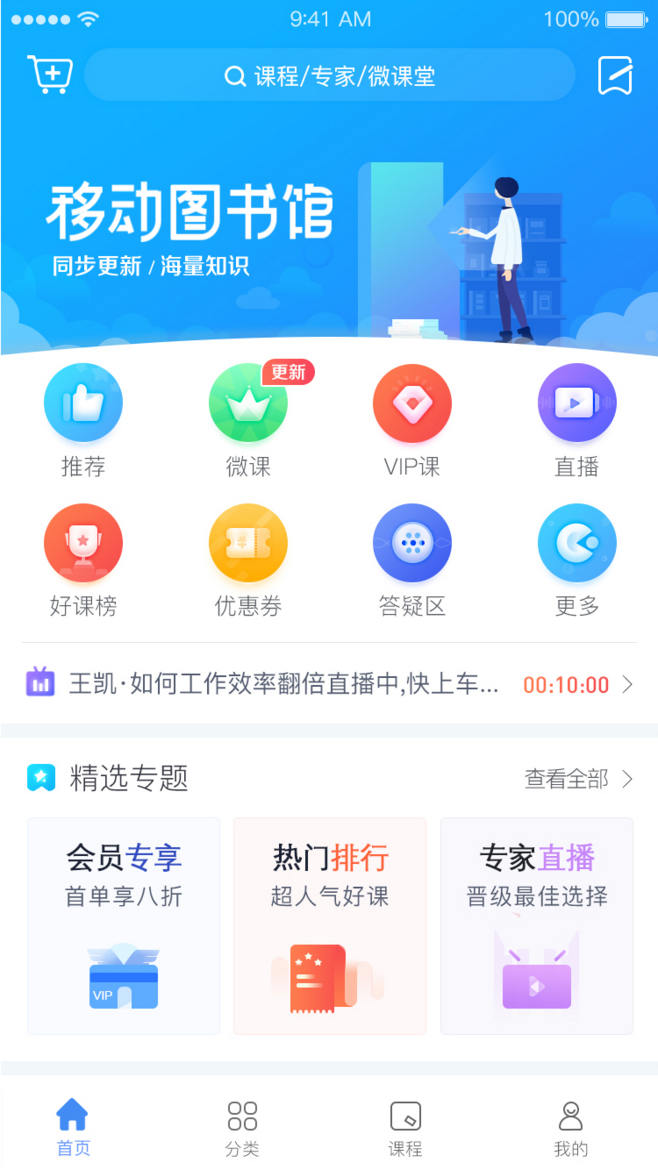Image resolution: width=658 pixels, height=1170 pixels.
Task: Switch to the 分类 tab
Action: pos(242,1128)
